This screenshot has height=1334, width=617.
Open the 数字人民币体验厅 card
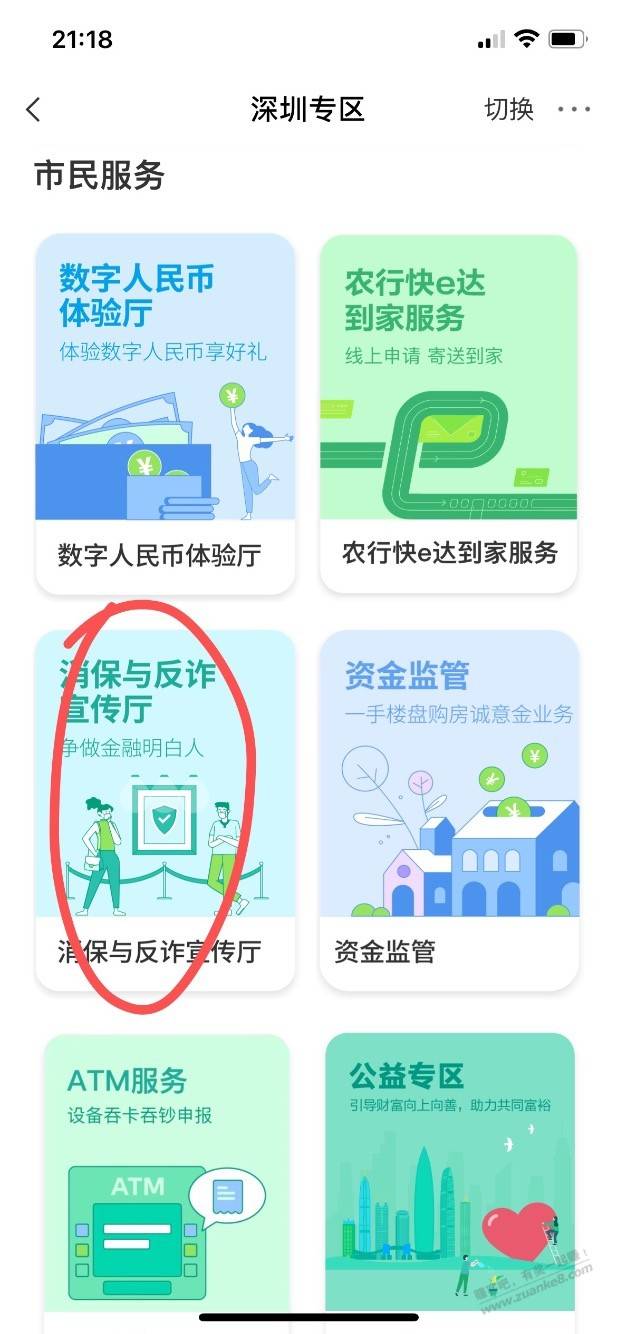(x=165, y=413)
